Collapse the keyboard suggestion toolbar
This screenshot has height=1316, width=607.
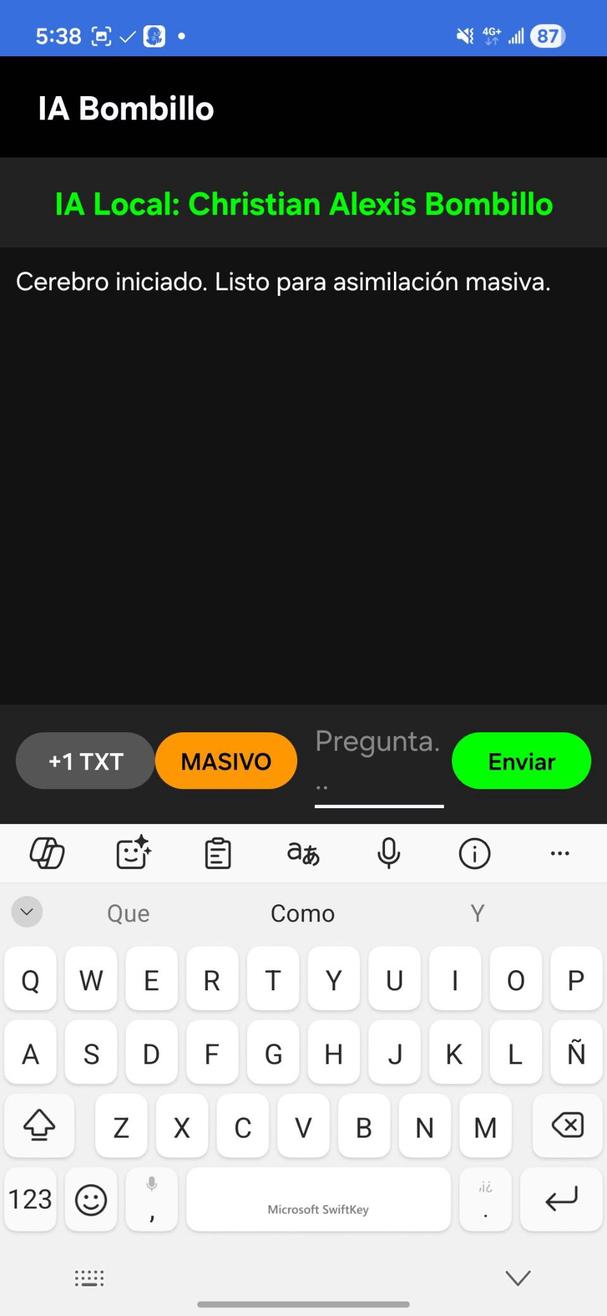tap(27, 912)
